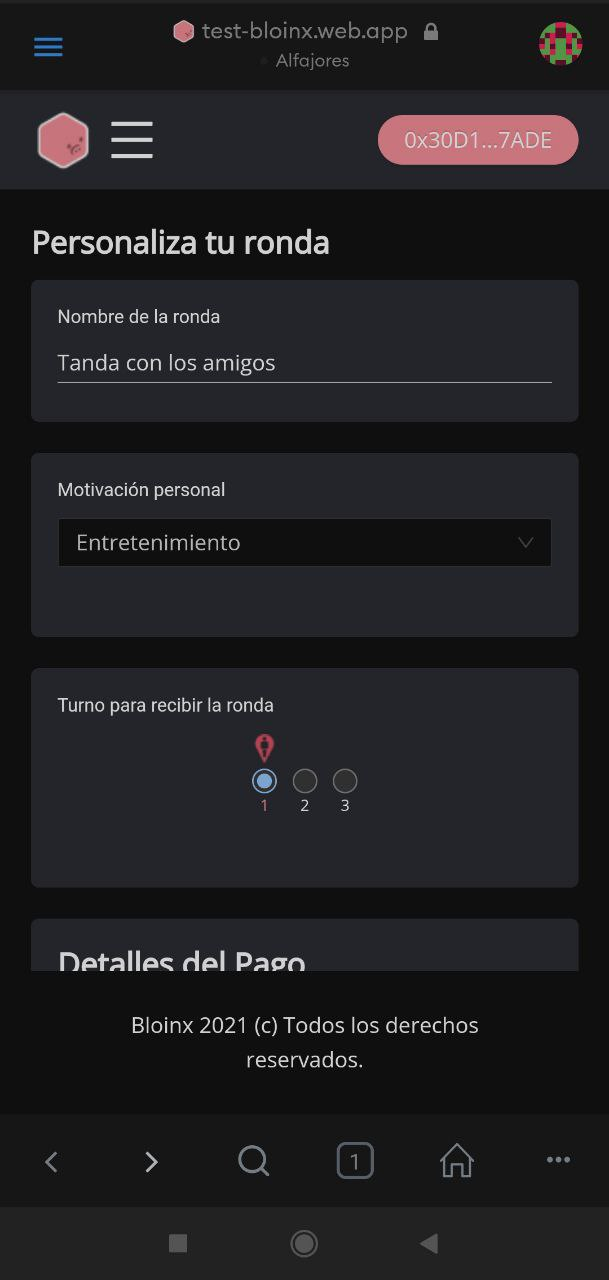The height and width of the screenshot is (1280, 609).
Task: Open the tab switcher showing 1
Action: click(355, 1161)
